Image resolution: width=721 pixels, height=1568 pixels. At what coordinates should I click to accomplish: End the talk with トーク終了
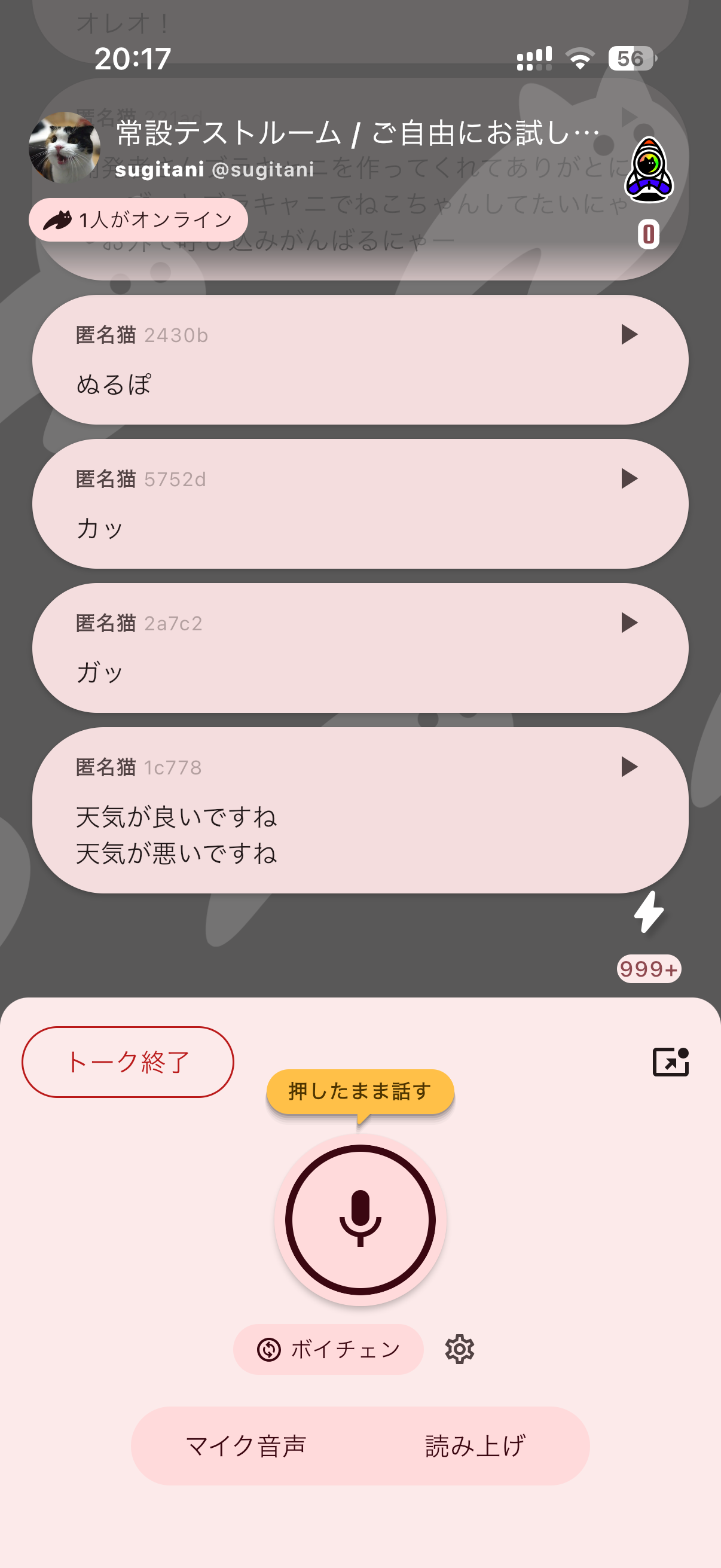128,1062
